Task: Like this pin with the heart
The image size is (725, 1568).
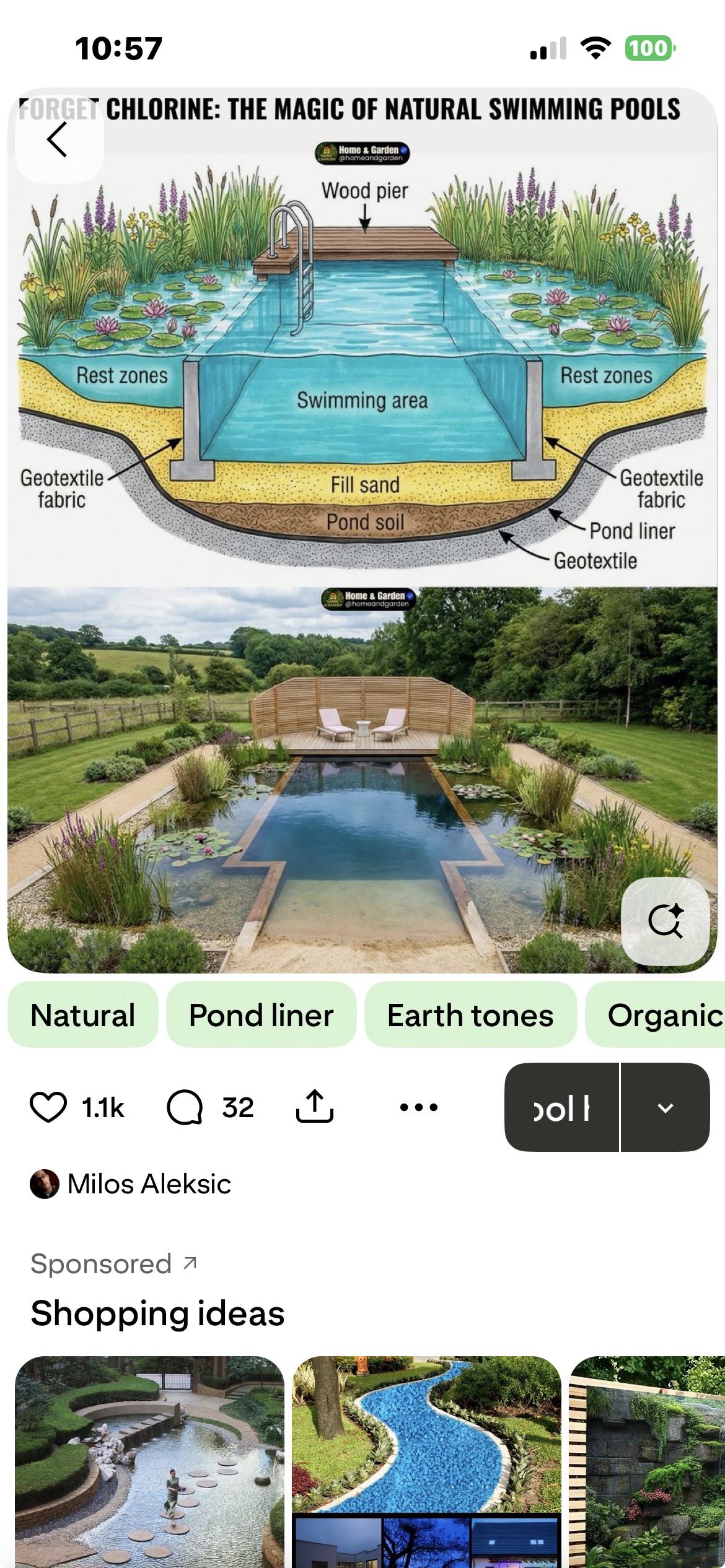Action: tap(48, 1107)
